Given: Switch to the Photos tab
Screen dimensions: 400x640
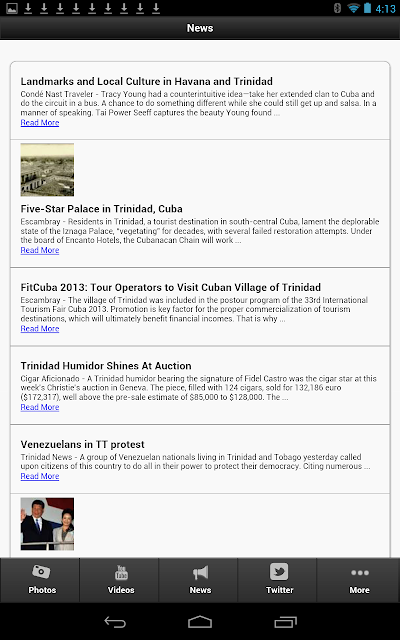Looking at the screenshot, I should (40, 580).
